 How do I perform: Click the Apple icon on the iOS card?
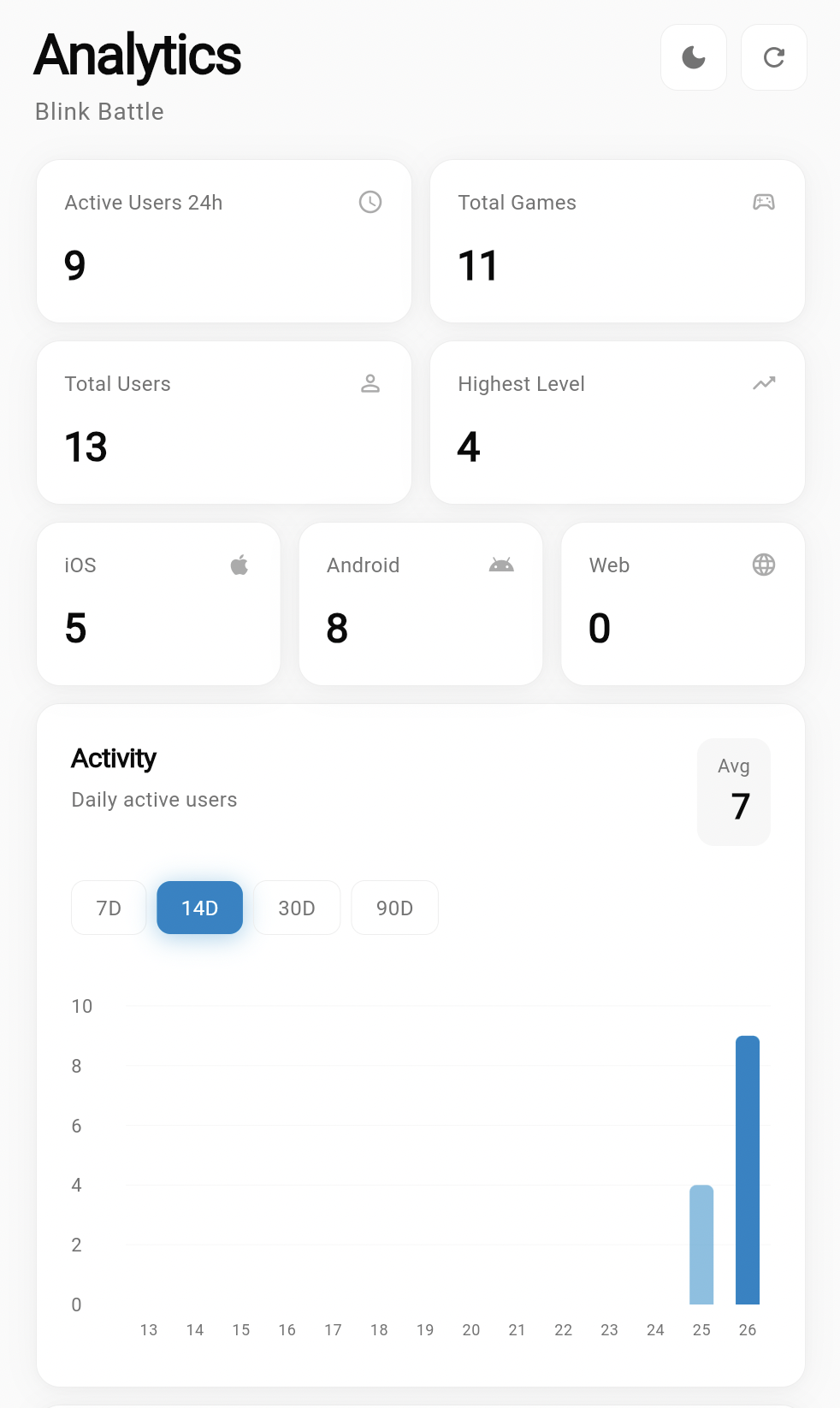pos(239,565)
